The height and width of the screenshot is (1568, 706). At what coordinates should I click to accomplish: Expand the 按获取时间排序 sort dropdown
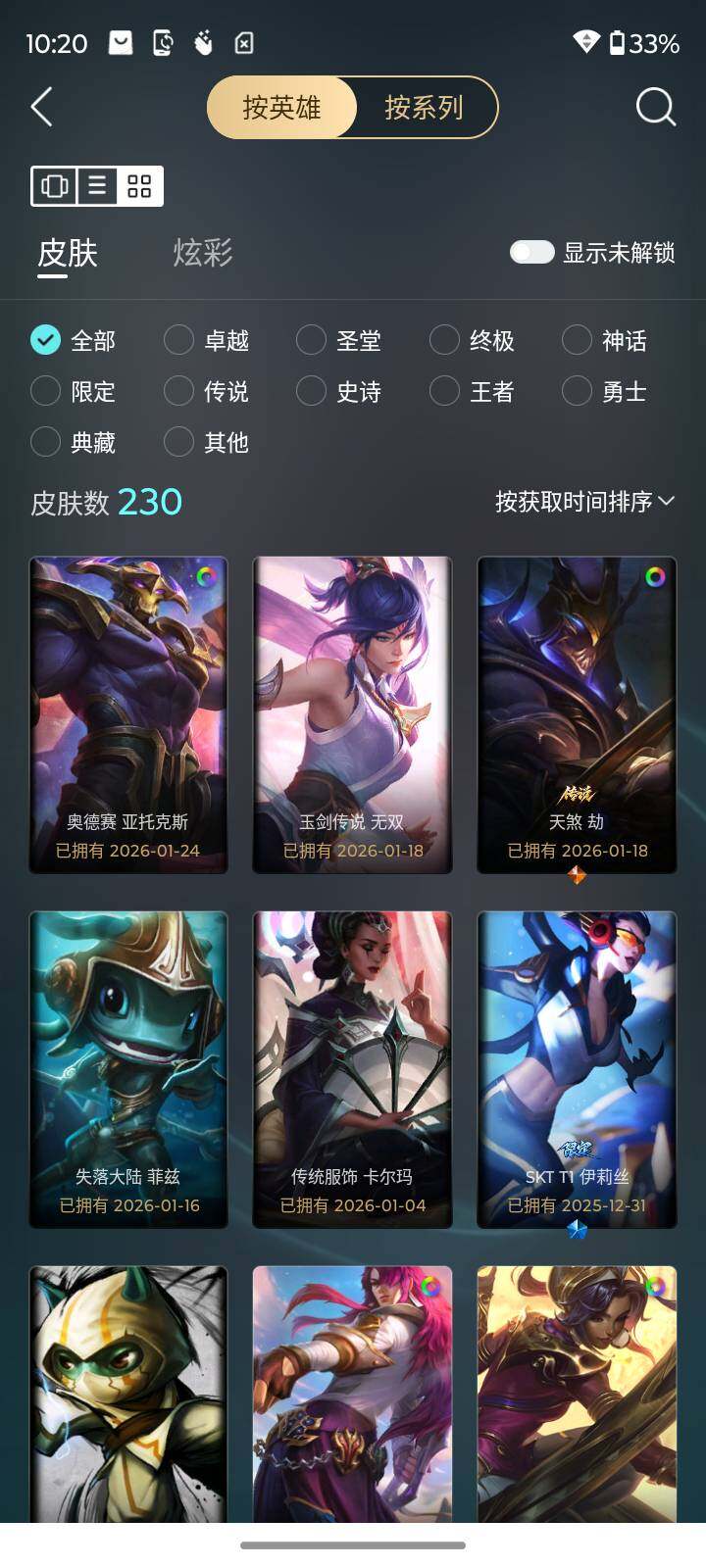pyautogui.click(x=584, y=502)
